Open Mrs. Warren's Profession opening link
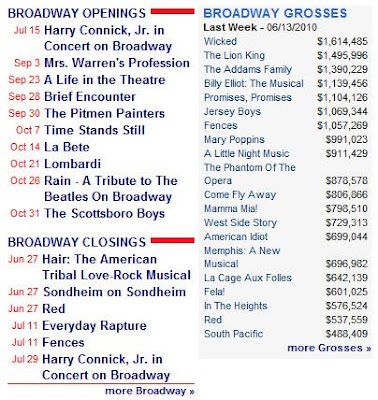The image size is (378, 400). 117,63
